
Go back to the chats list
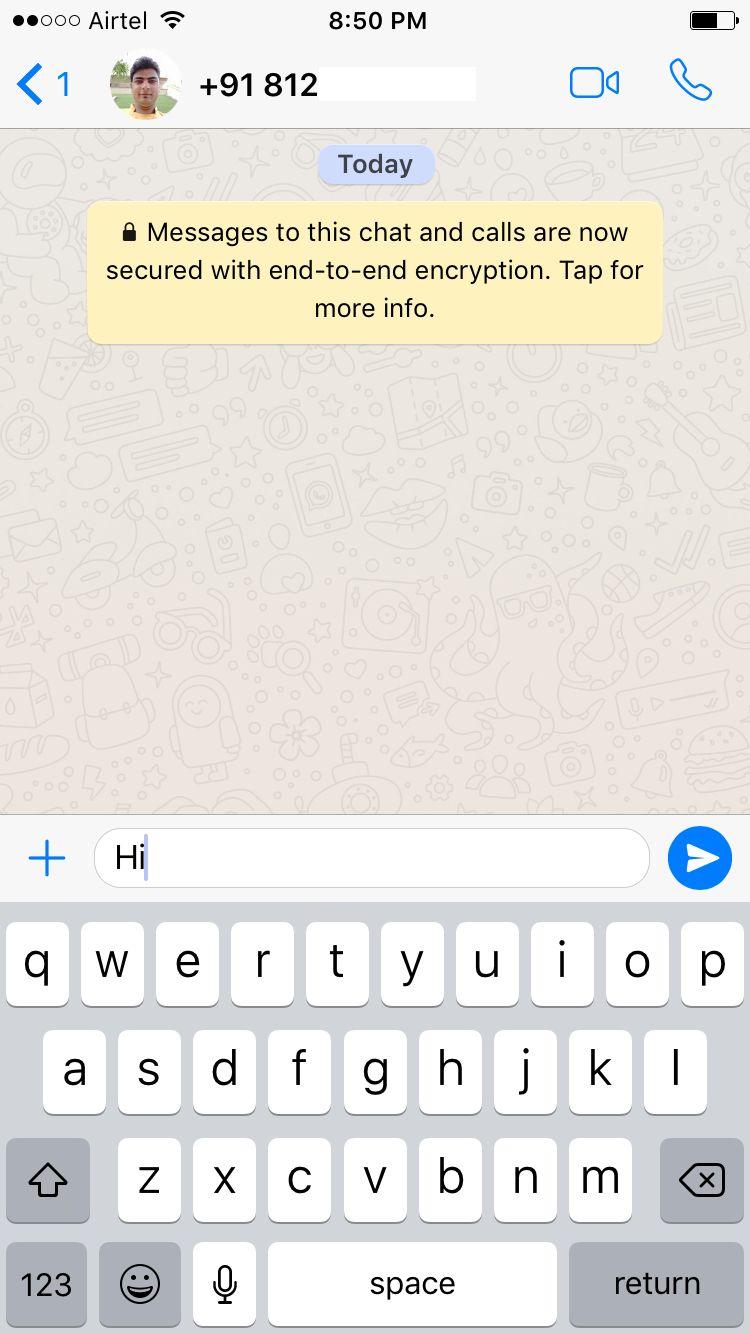point(43,84)
